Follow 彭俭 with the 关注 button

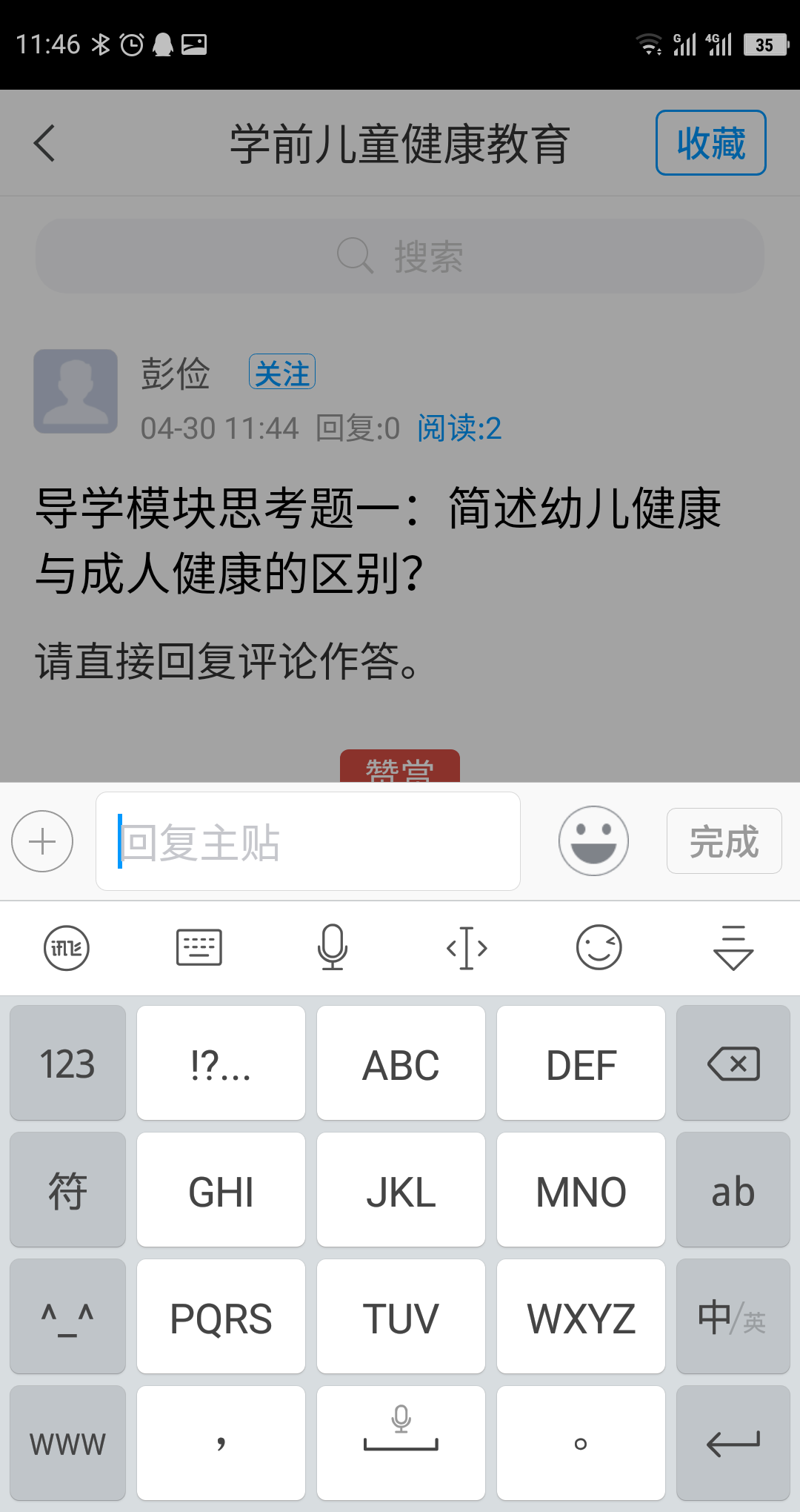tap(281, 372)
